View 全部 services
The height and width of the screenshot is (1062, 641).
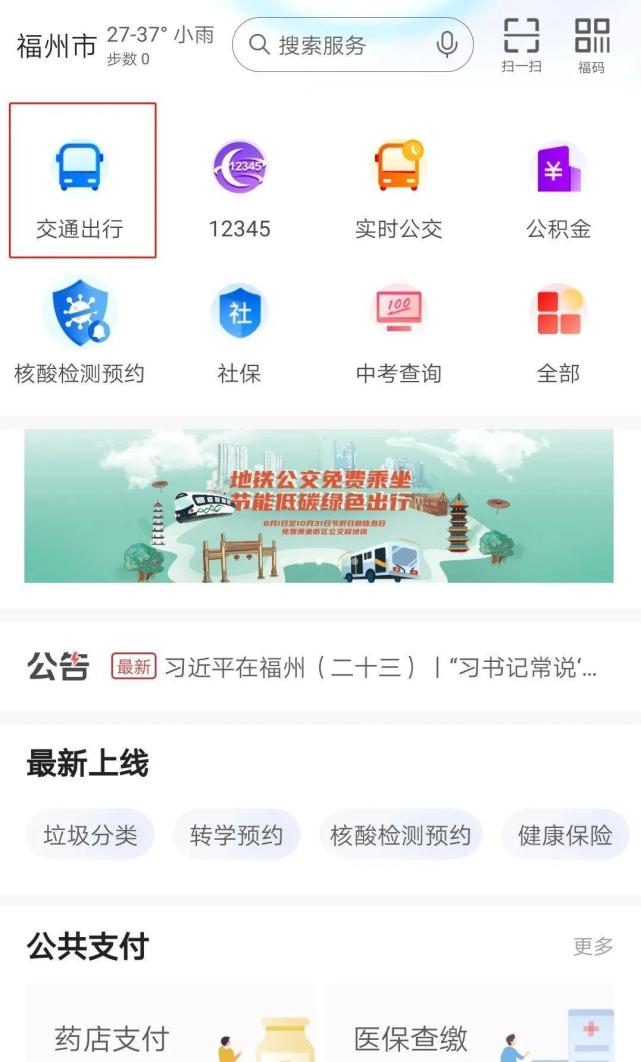[558, 333]
